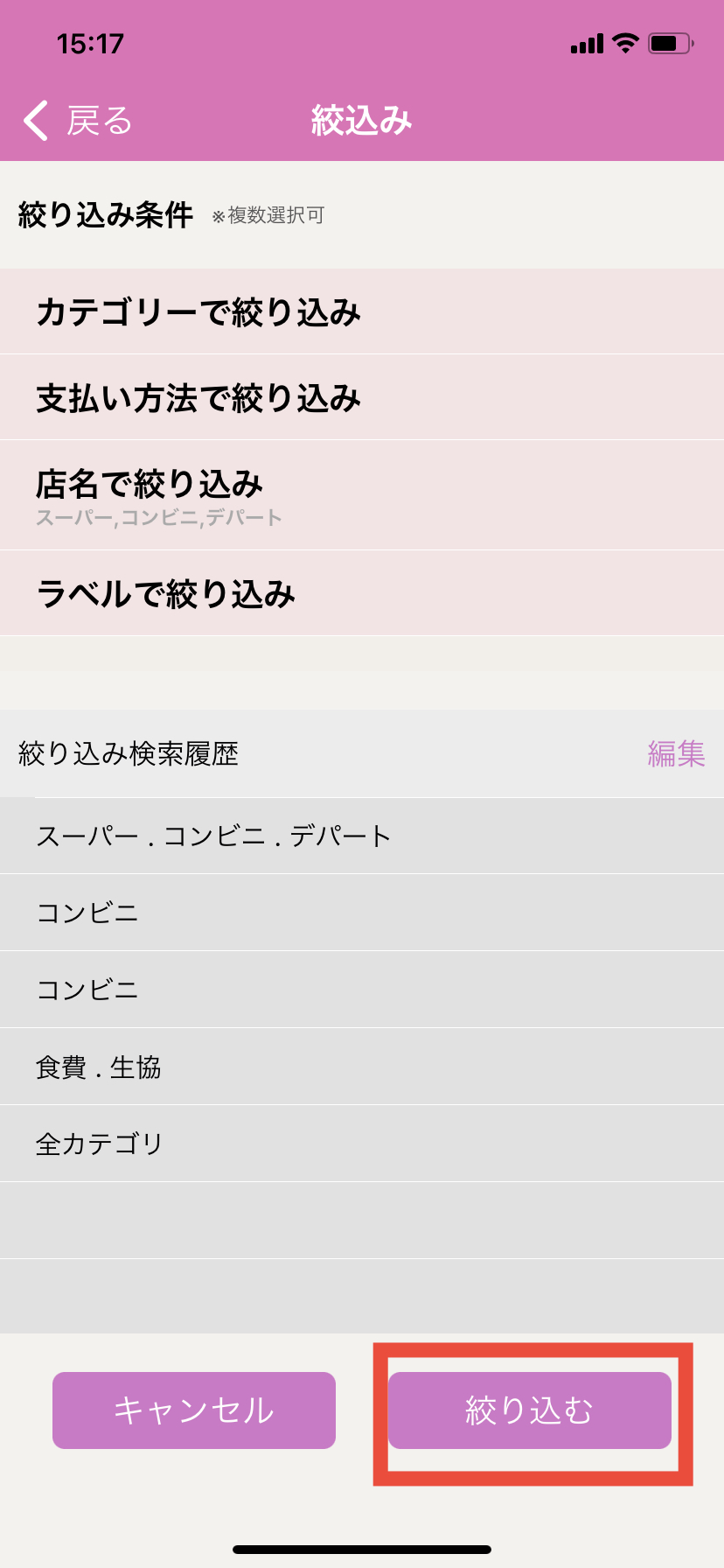Viewport: 724px width, 1568px height.
Task: Select history entry スーパー . コンビニ . デパート
Action: pyautogui.click(x=362, y=836)
